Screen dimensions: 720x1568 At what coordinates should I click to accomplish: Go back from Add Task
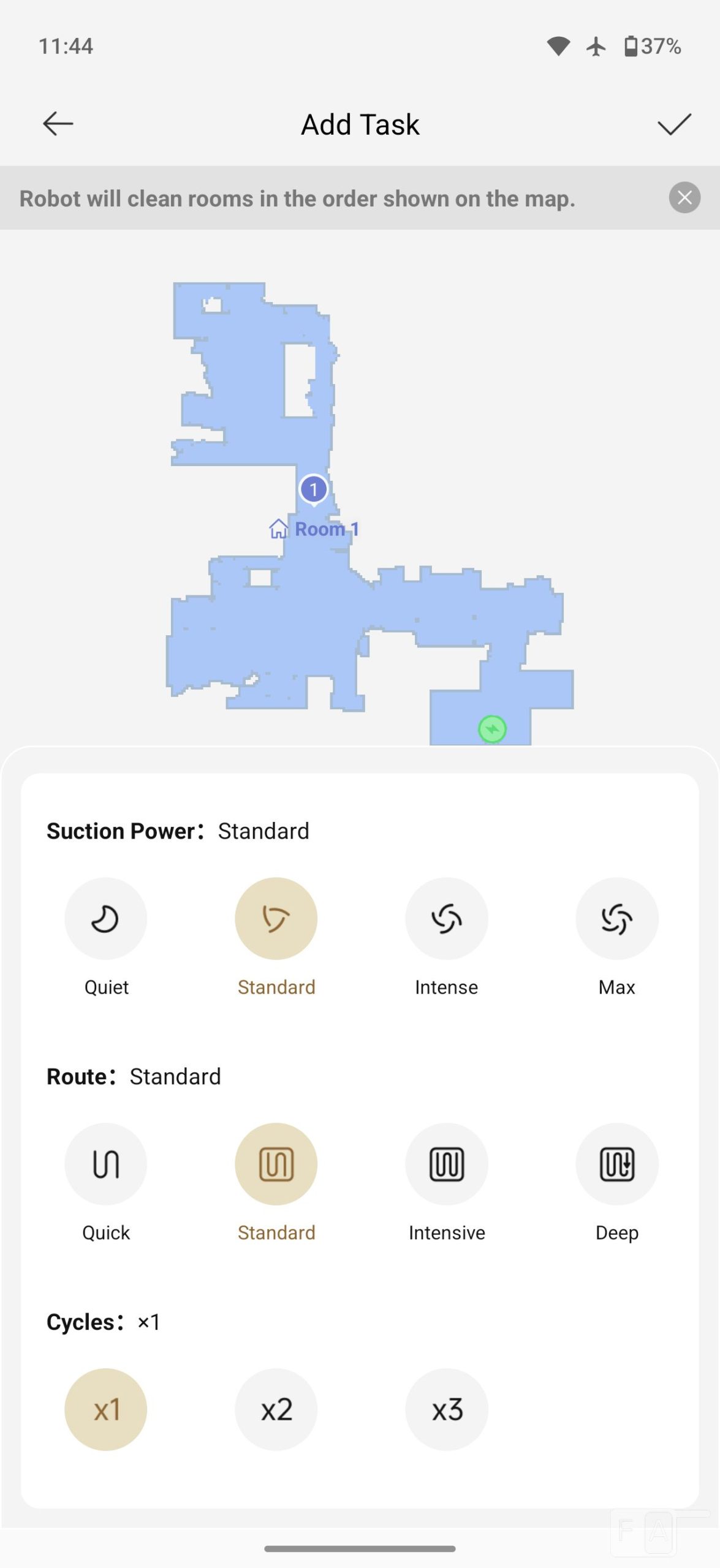tap(58, 124)
